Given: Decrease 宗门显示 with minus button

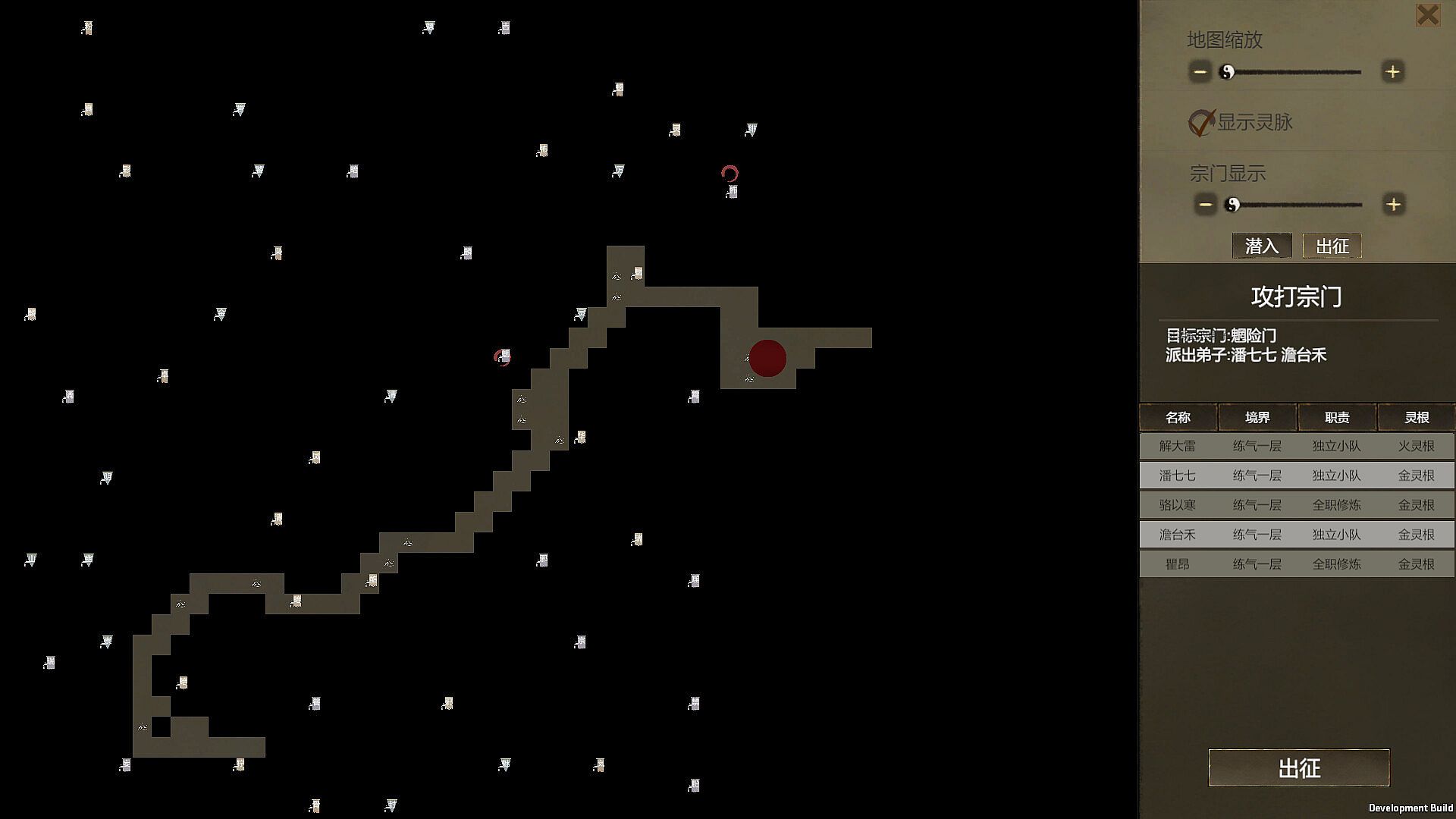Looking at the screenshot, I should pos(1205,205).
